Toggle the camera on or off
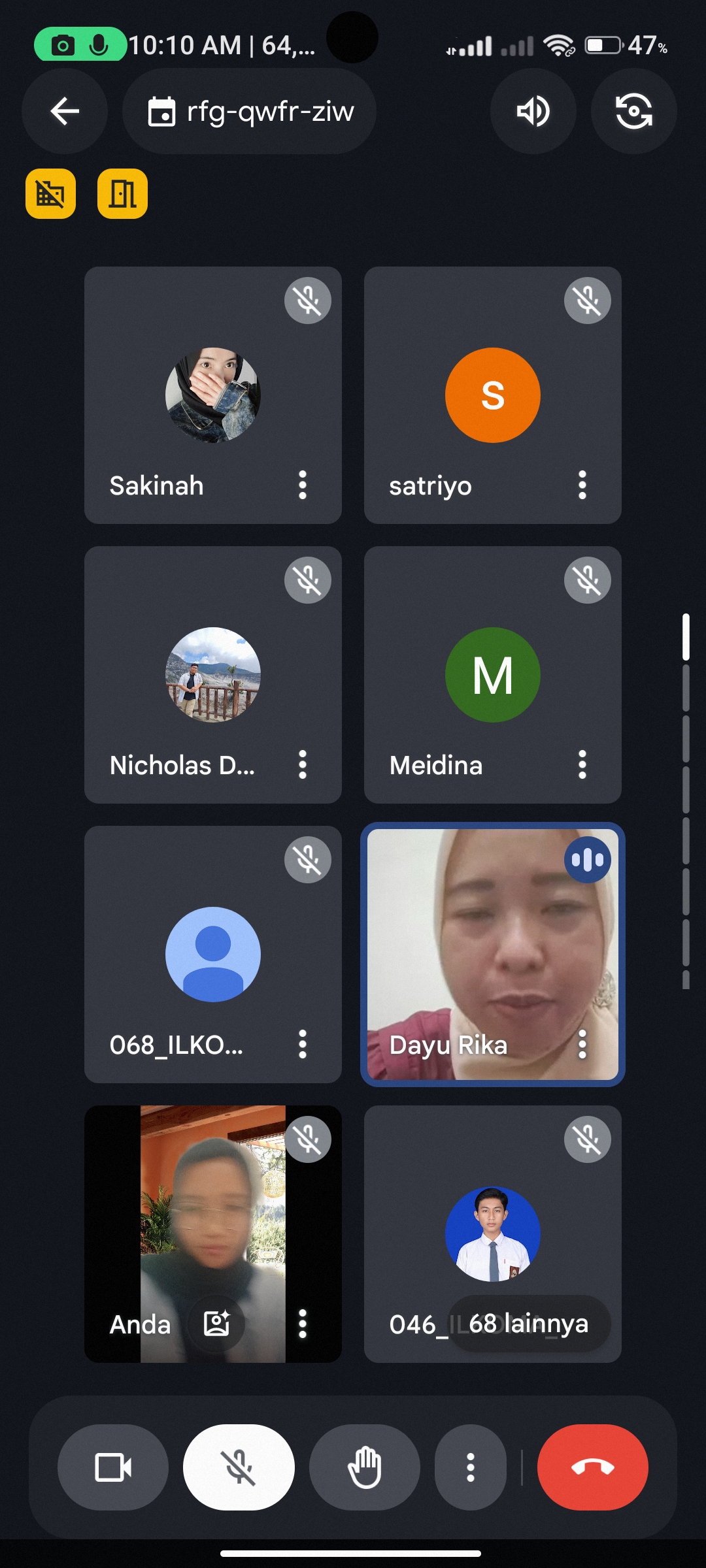The image size is (706, 1568). pyautogui.click(x=113, y=1467)
